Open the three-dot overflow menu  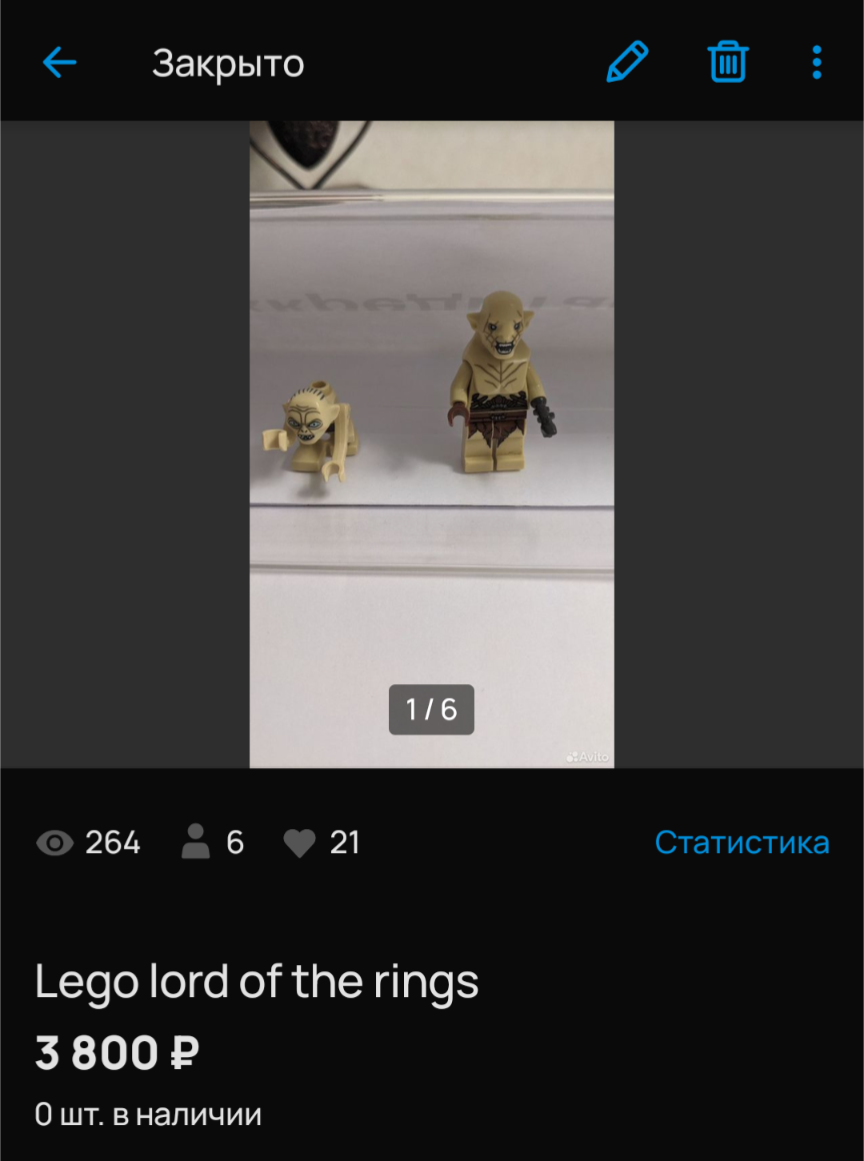click(817, 61)
